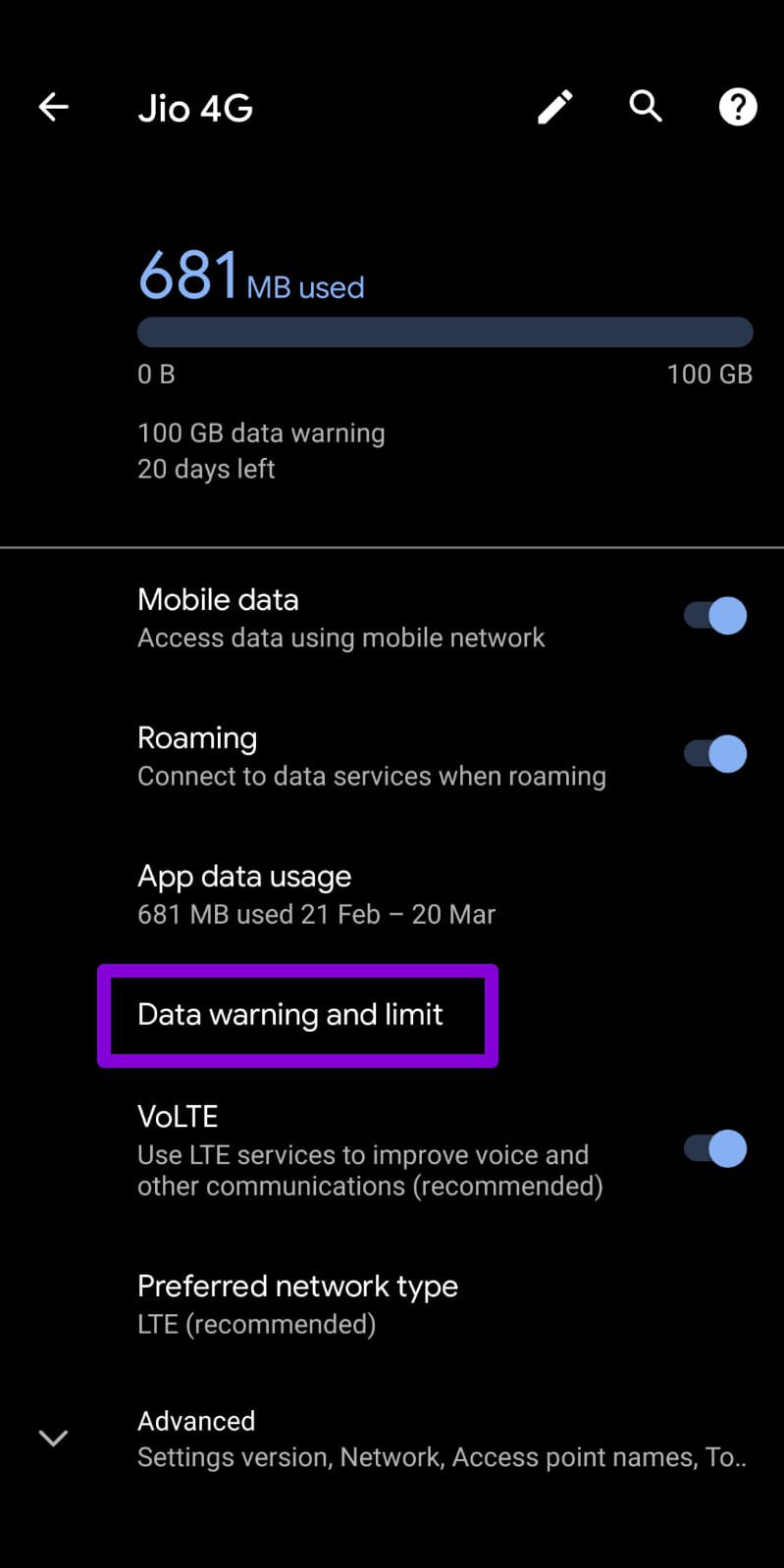Go back using the arrow
784x1568 pixels.
54,107
